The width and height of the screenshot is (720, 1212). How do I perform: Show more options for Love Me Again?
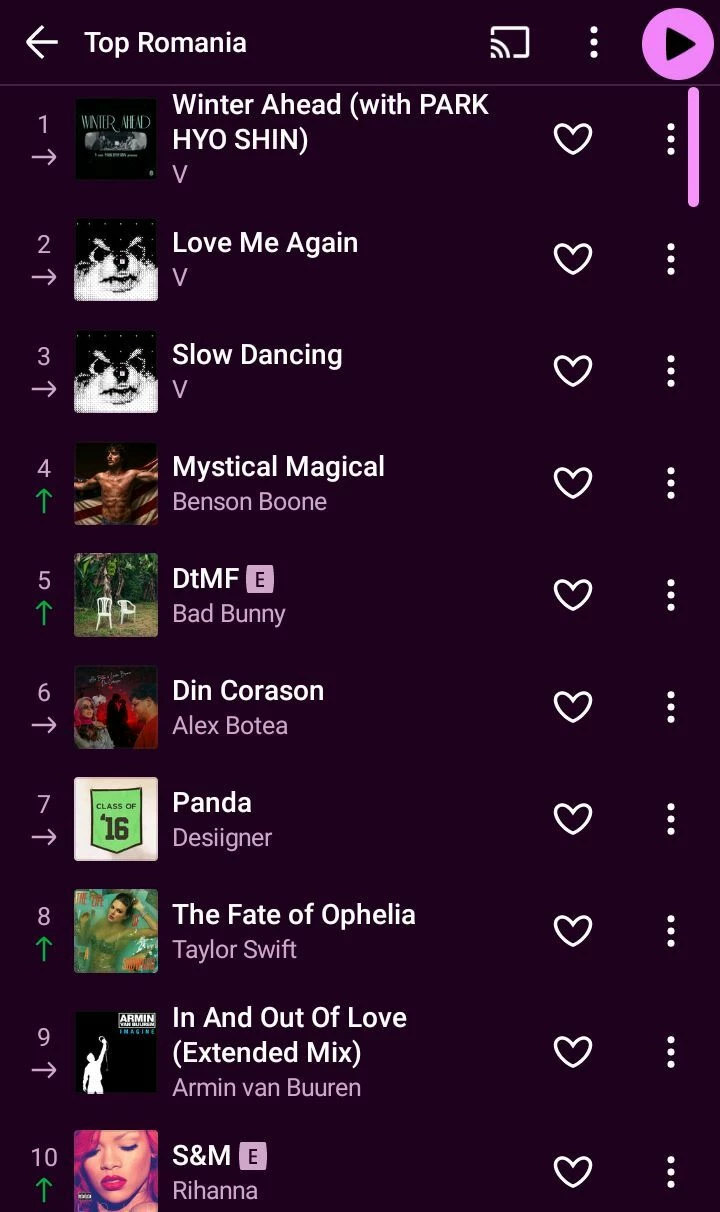[671, 259]
